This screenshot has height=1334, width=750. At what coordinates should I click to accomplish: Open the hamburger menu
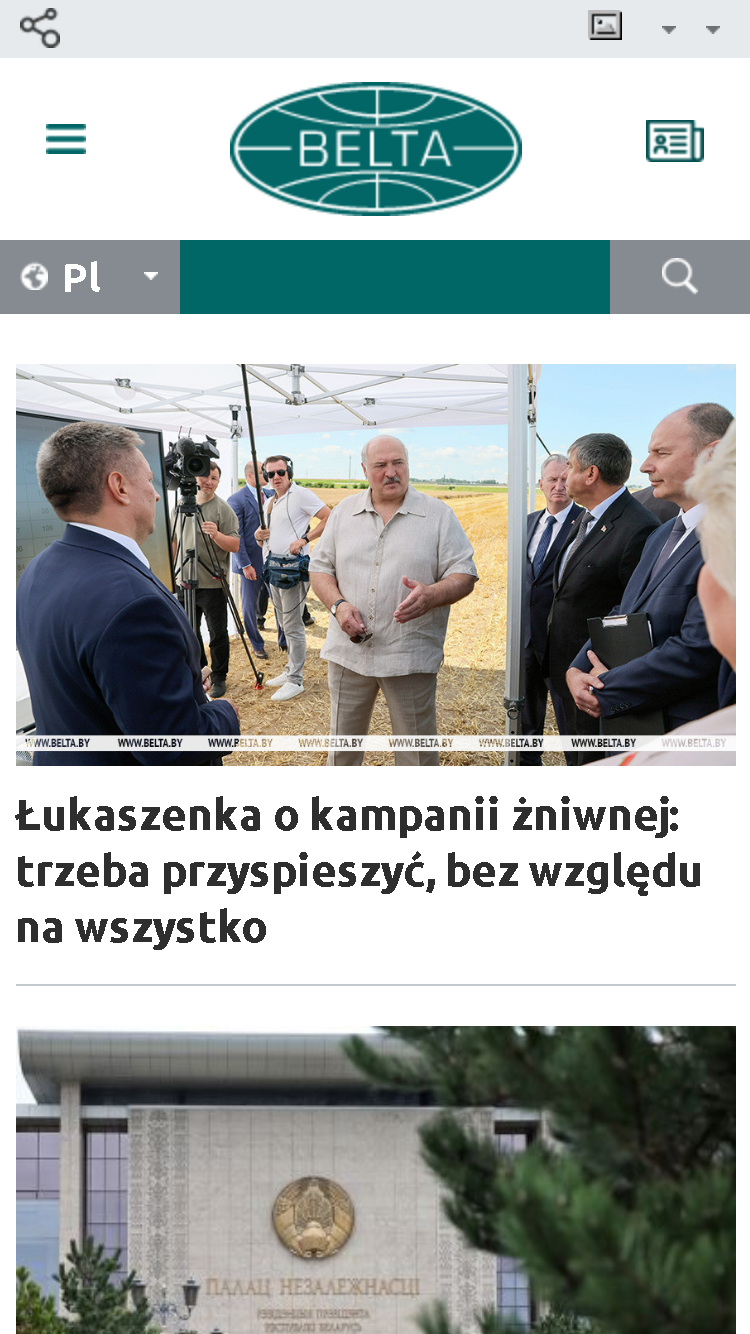[66, 139]
